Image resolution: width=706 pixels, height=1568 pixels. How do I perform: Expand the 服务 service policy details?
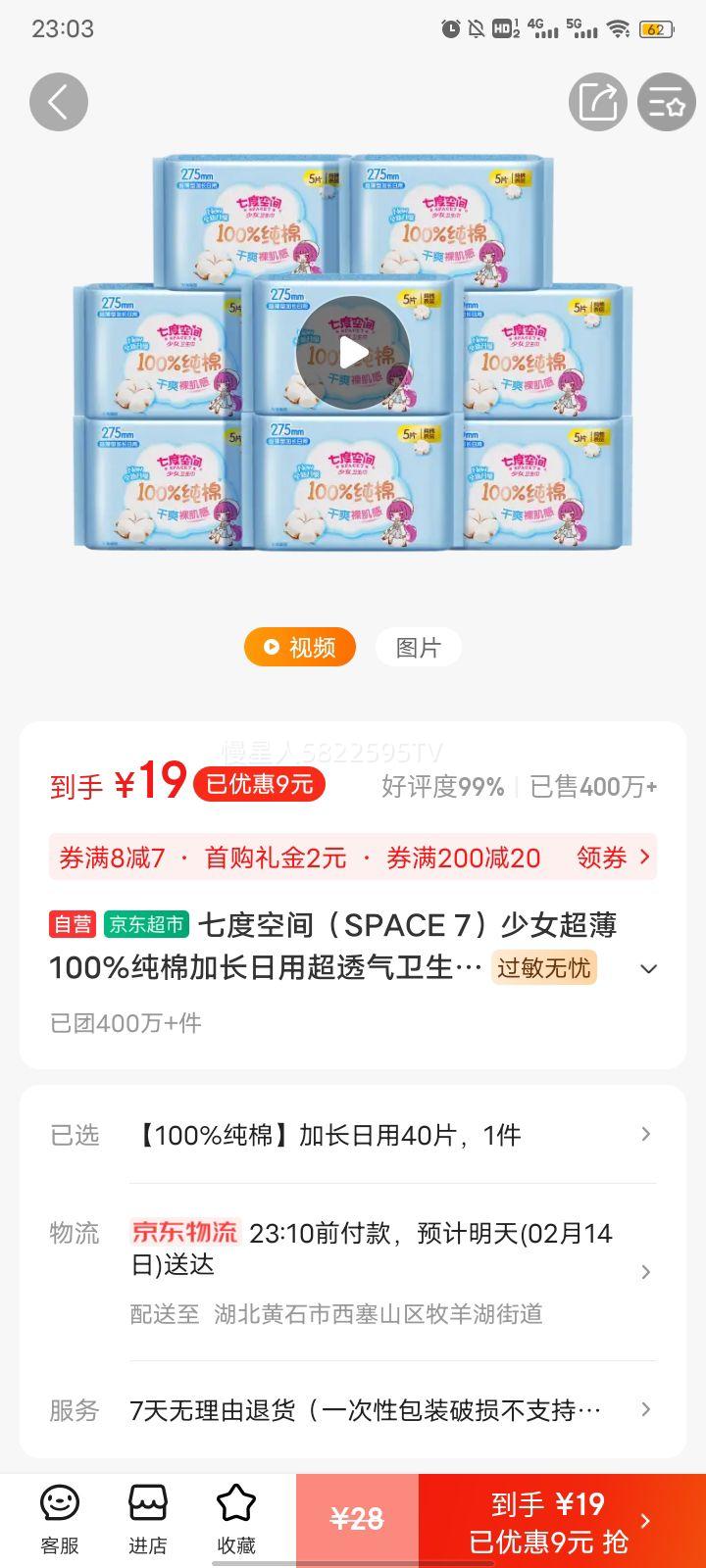644,1409
